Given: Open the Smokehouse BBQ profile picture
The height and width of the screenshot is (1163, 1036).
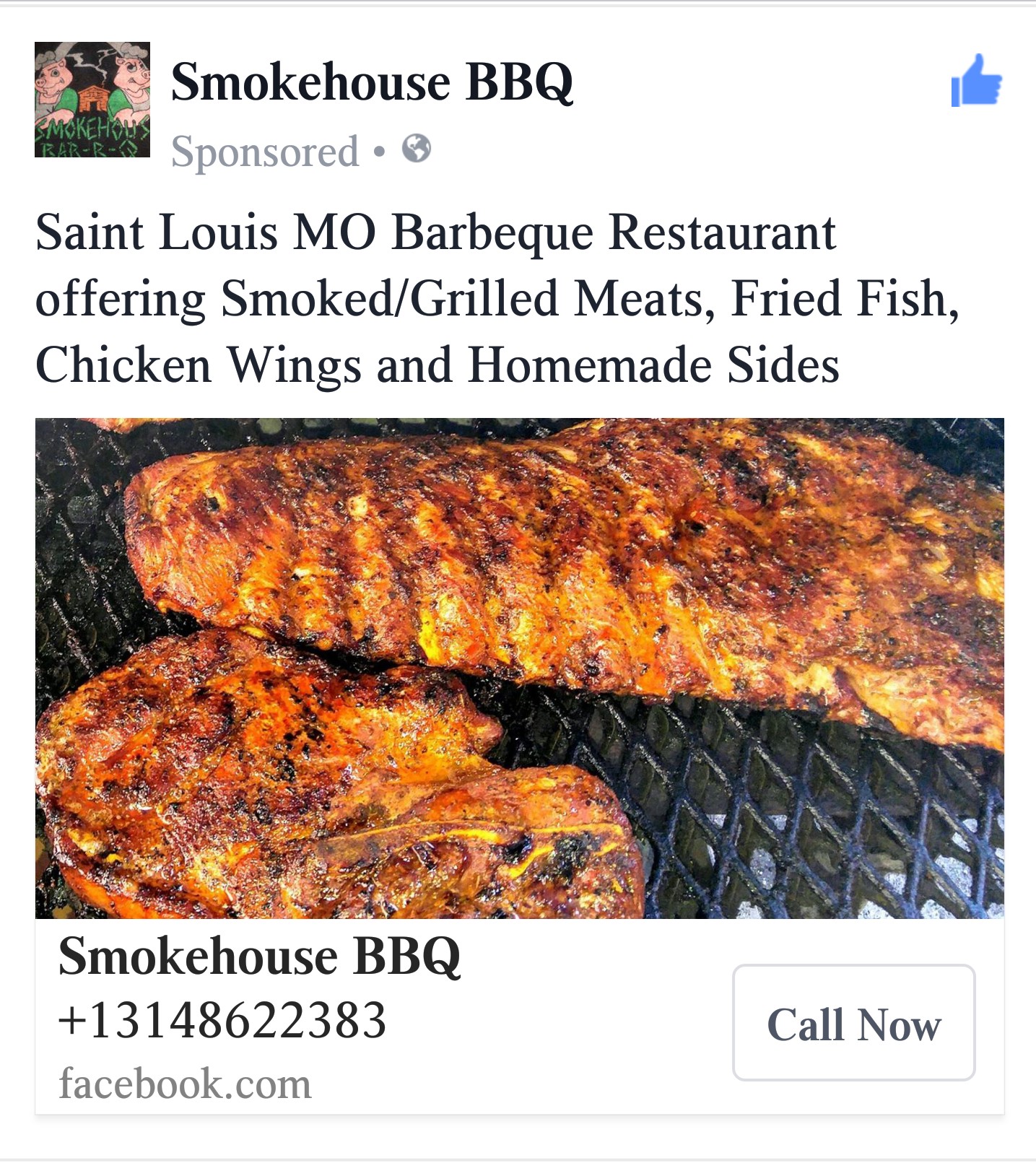Looking at the screenshot, I should tap(92, 100).
